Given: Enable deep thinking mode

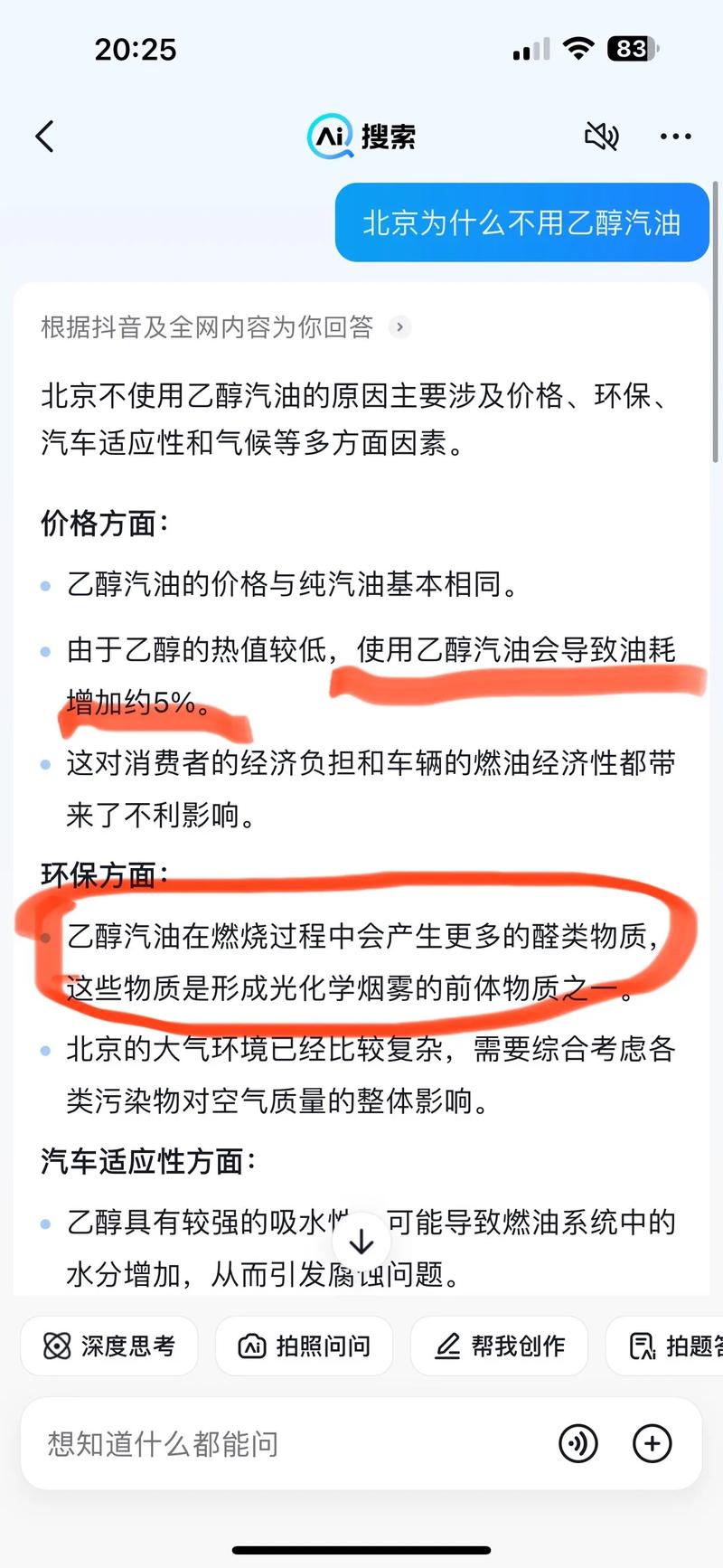Looking at the screenshot, I should 108,1346.
